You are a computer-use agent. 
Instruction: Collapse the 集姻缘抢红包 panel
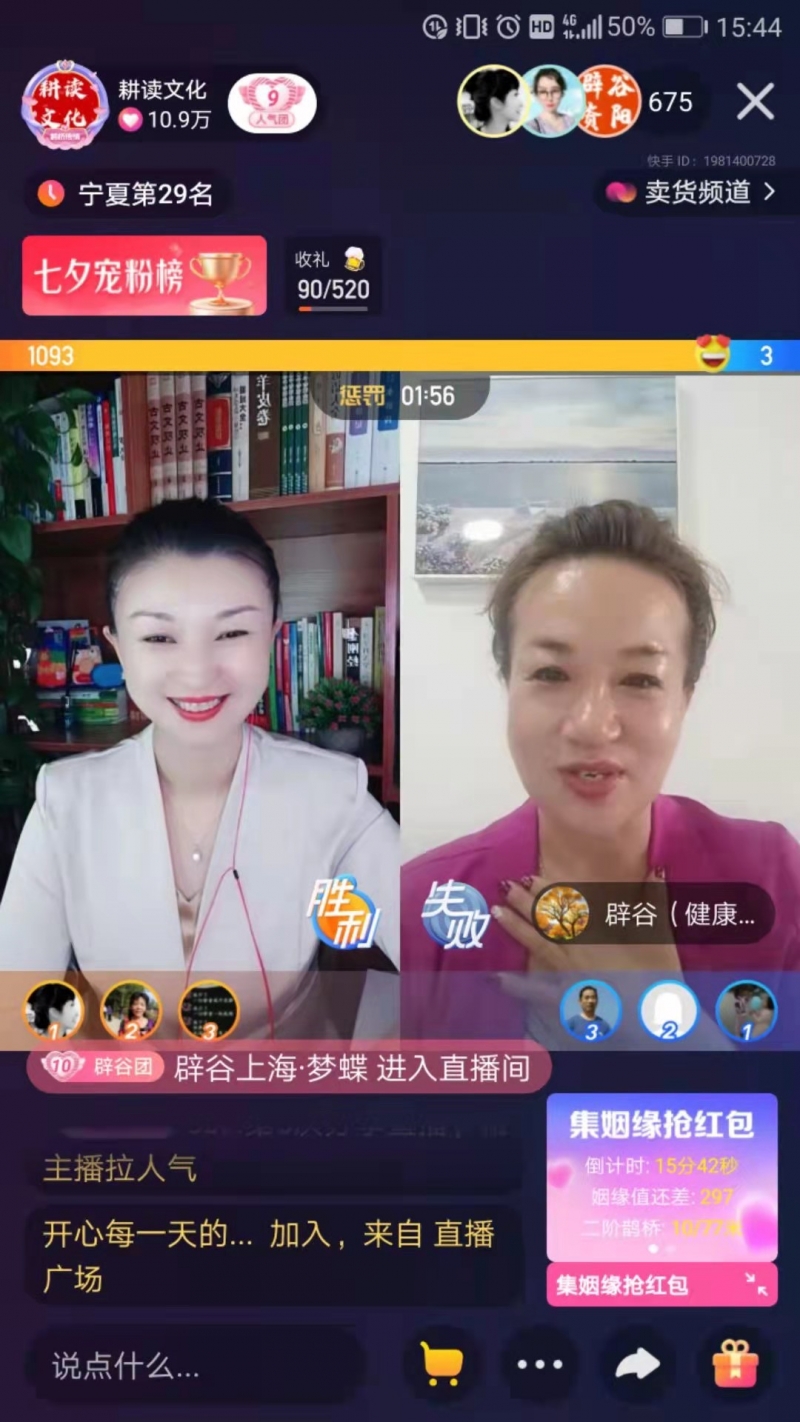pyautogui.click(x=757, y=1285)
